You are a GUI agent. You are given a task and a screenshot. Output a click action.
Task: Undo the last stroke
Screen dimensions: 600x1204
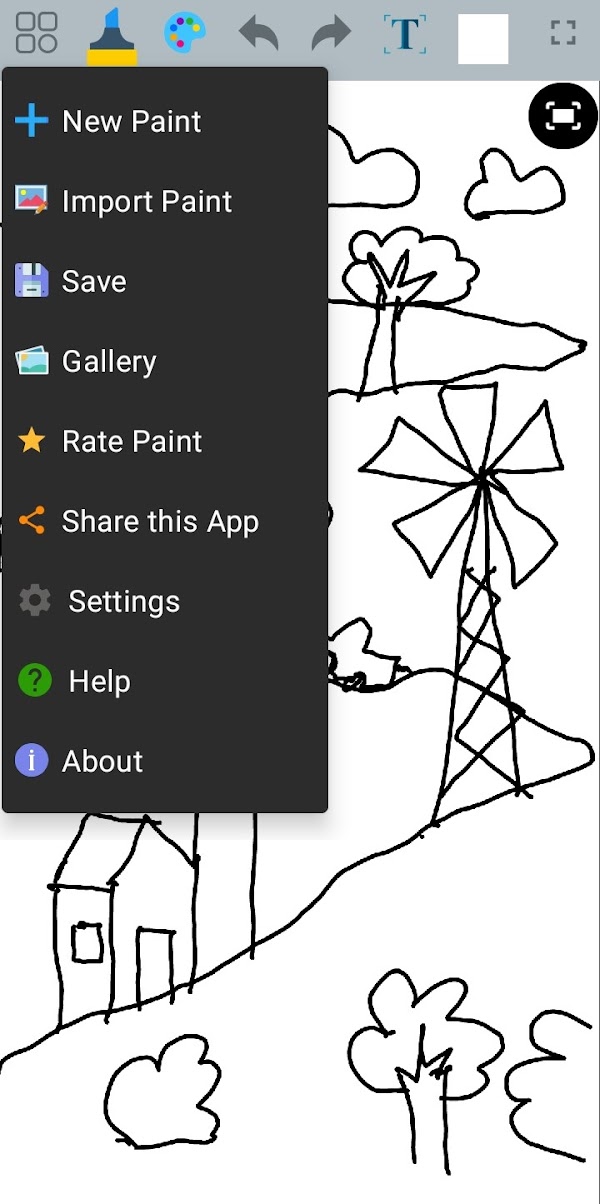(259, 34)
